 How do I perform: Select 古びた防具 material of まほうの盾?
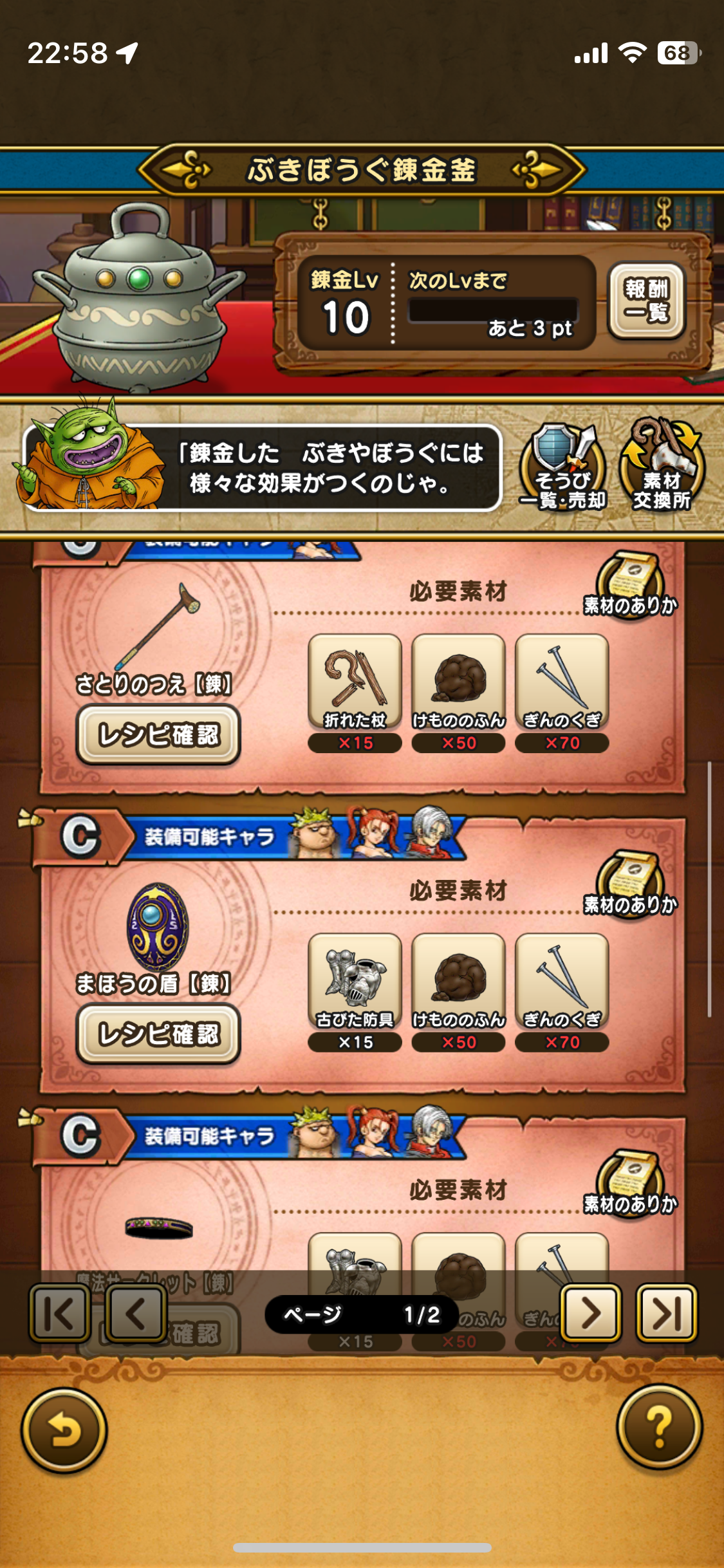355,993
